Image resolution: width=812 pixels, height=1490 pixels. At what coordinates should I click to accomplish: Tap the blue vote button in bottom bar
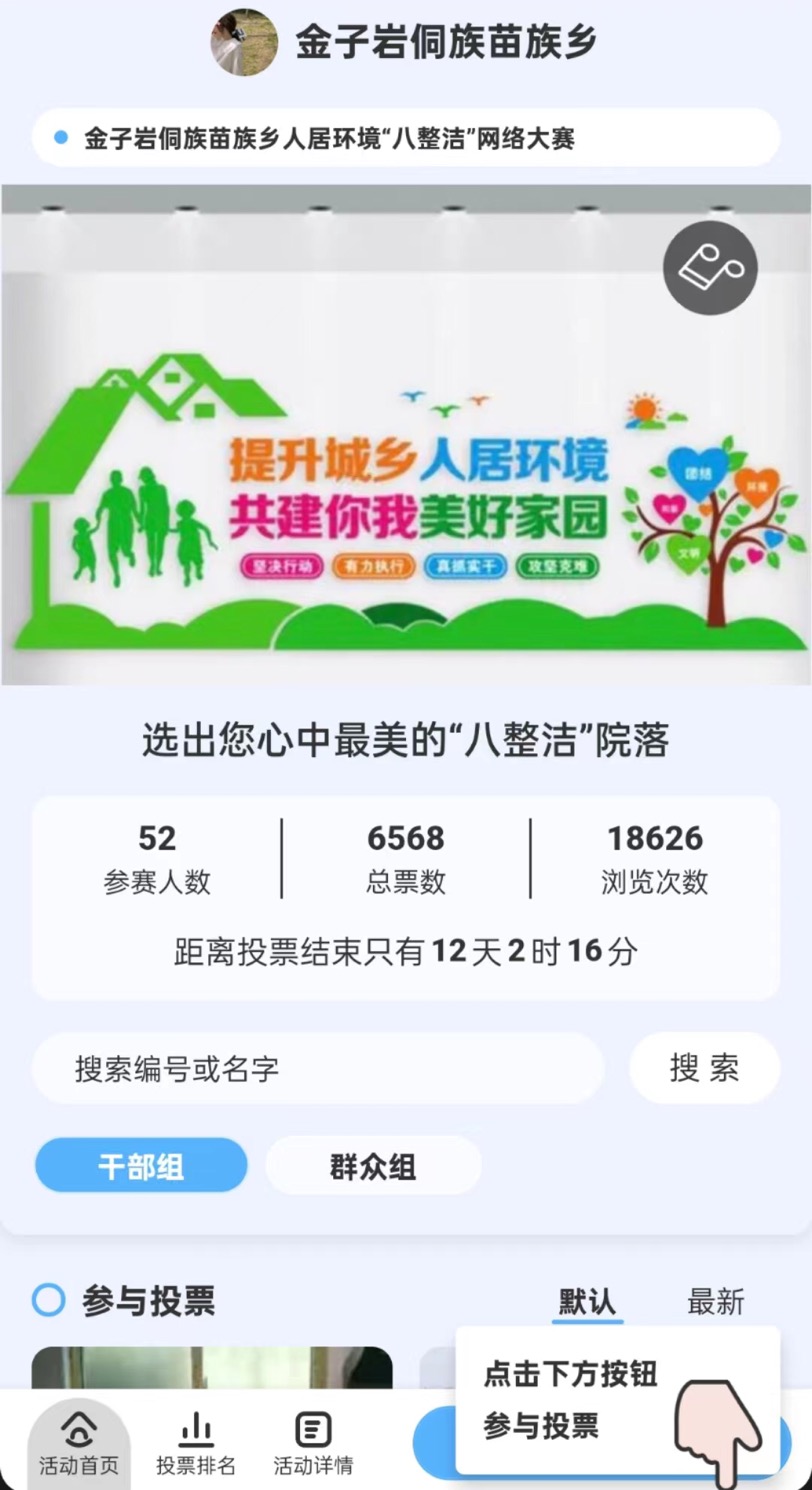click(x=435, y=1446)
